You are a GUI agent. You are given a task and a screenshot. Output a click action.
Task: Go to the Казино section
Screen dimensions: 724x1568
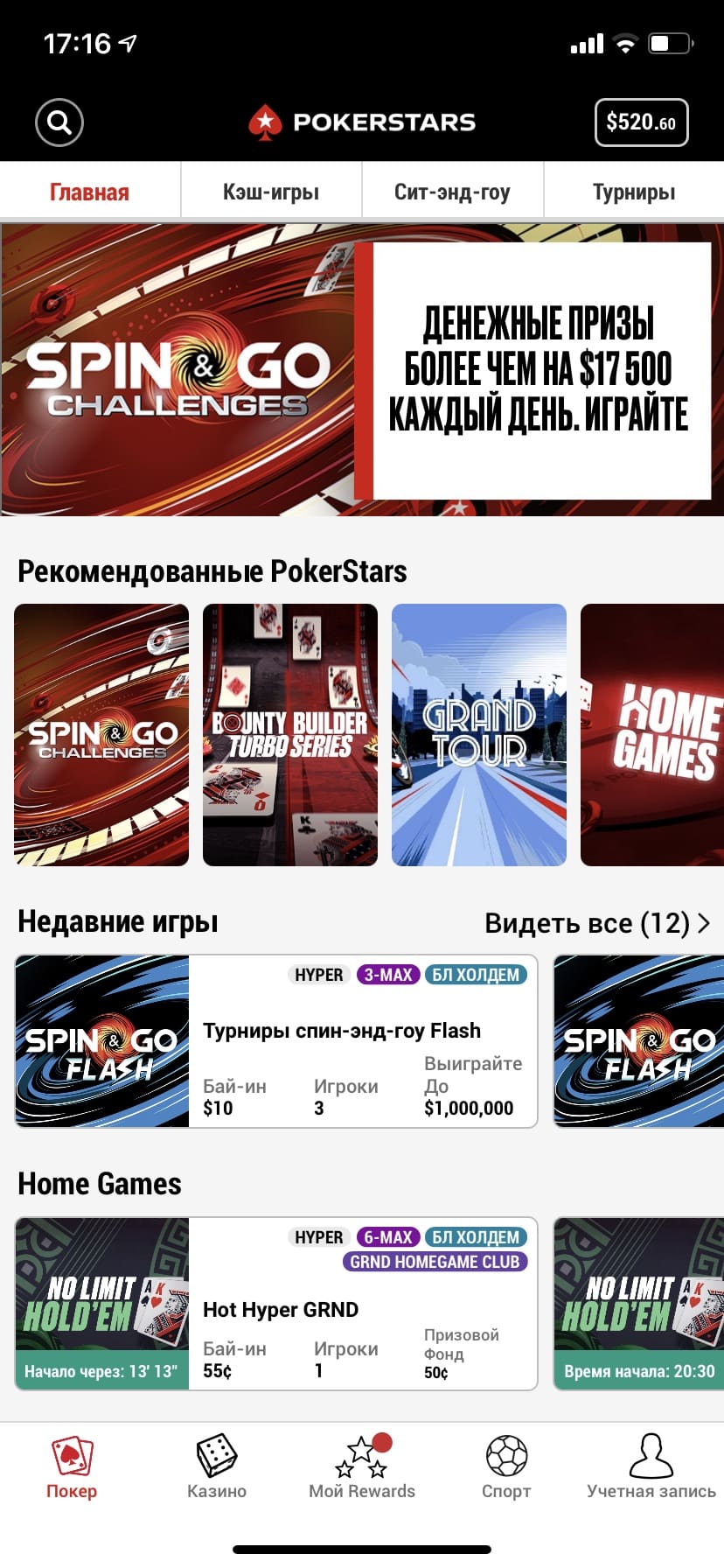pos(217,1466)
